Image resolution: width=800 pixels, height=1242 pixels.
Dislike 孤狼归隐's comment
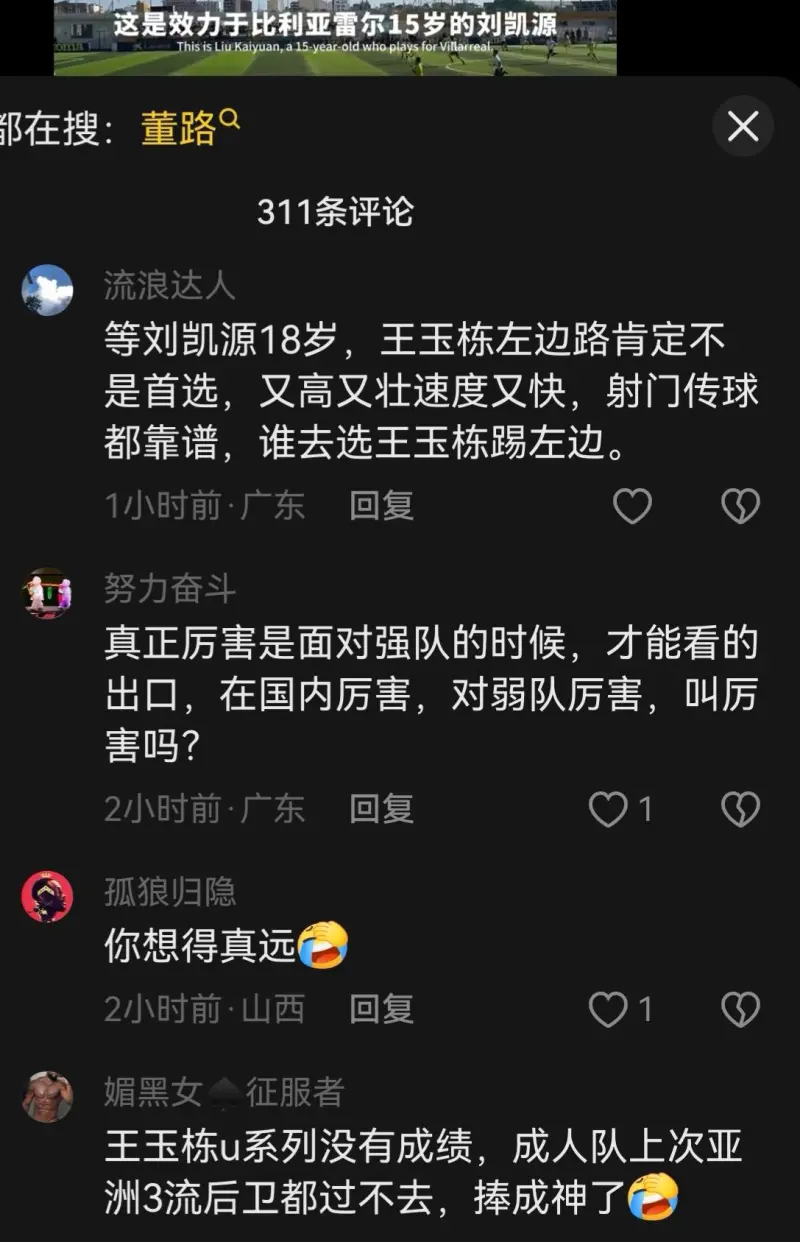[740, 1010]
